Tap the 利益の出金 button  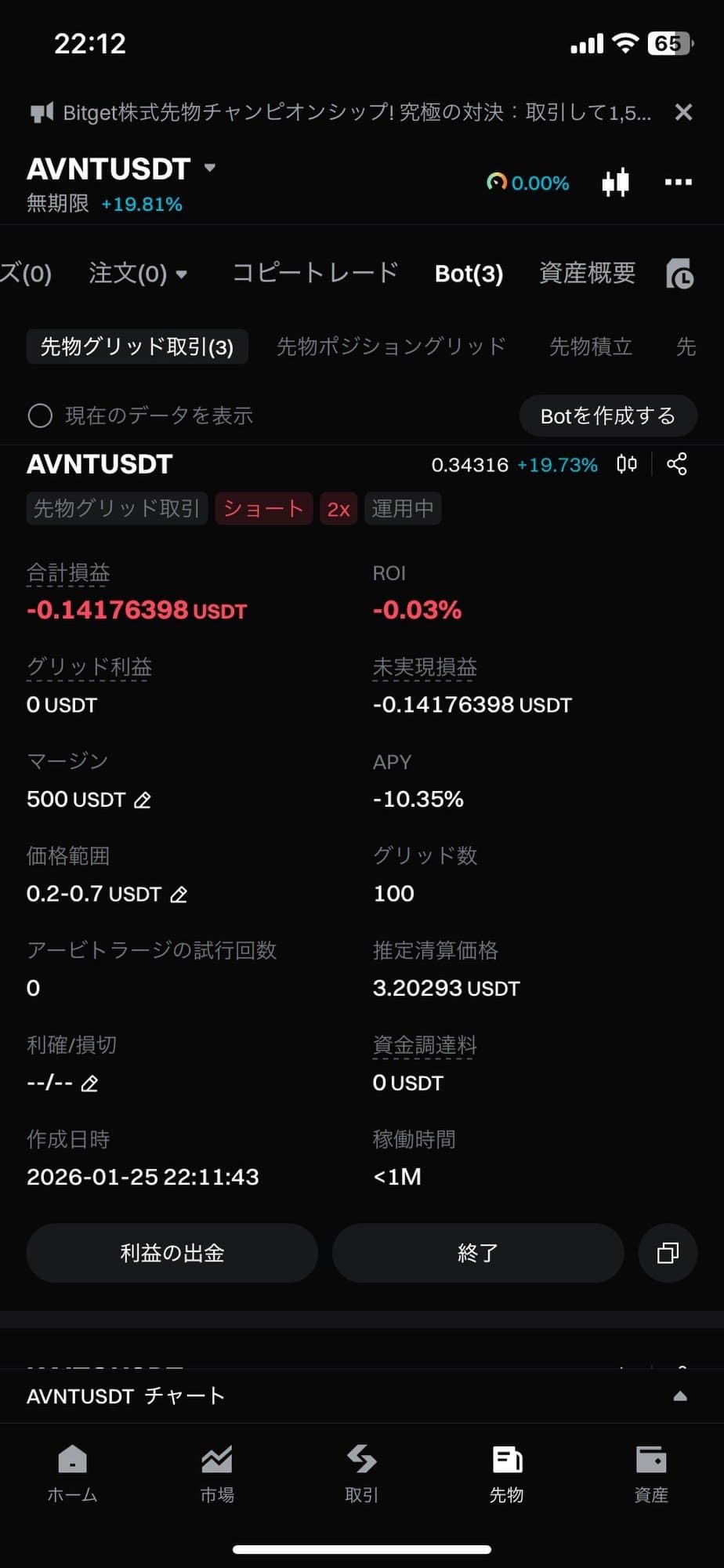172,1253
